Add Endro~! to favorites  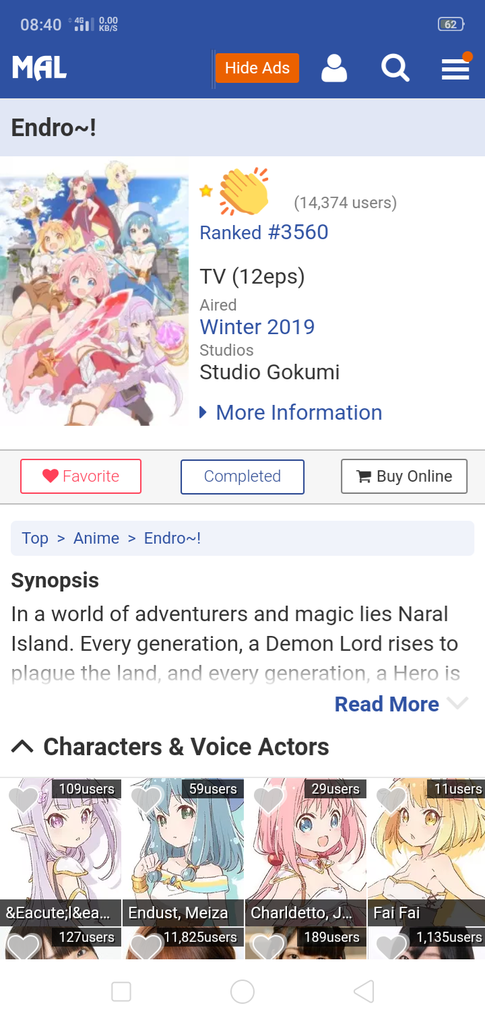81,476
